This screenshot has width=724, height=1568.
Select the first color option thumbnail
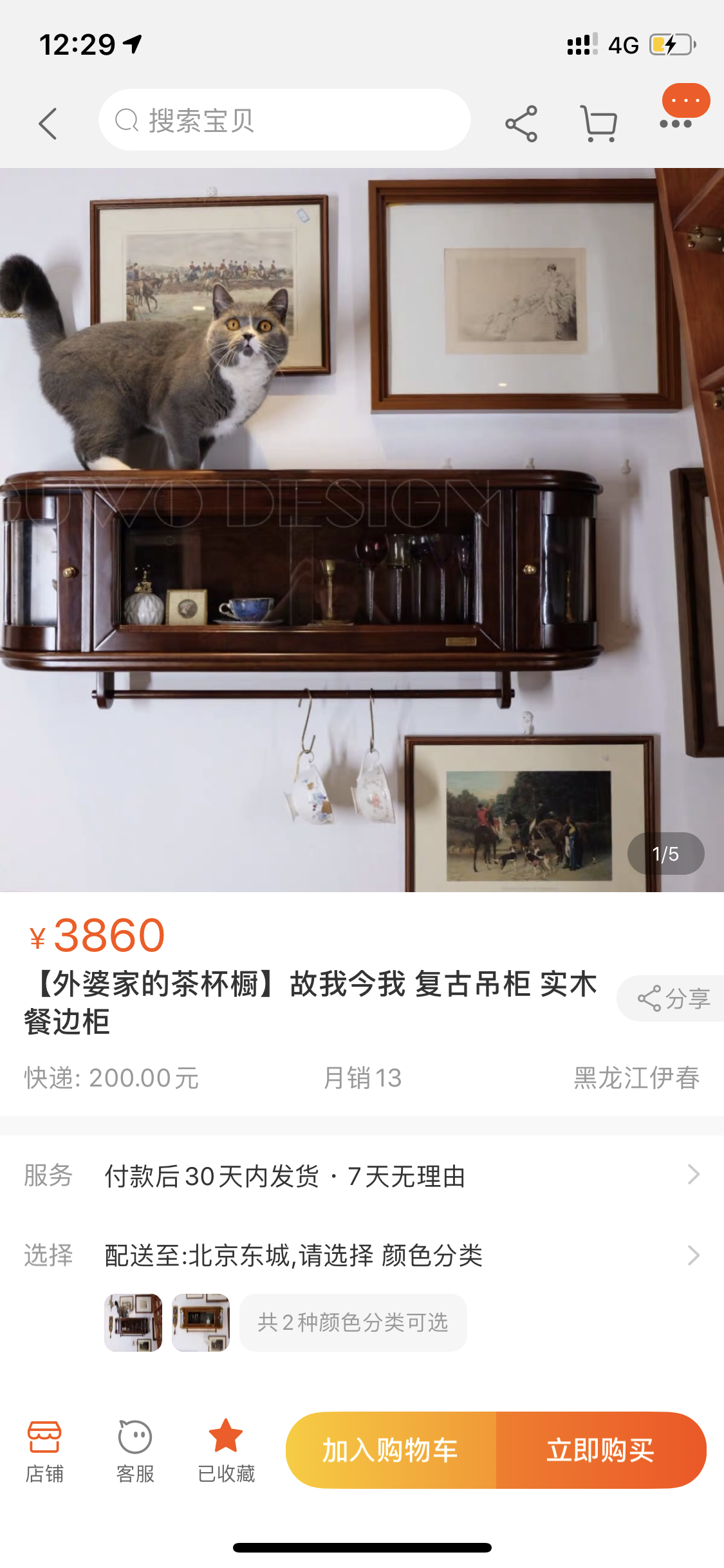[133, 1322]
